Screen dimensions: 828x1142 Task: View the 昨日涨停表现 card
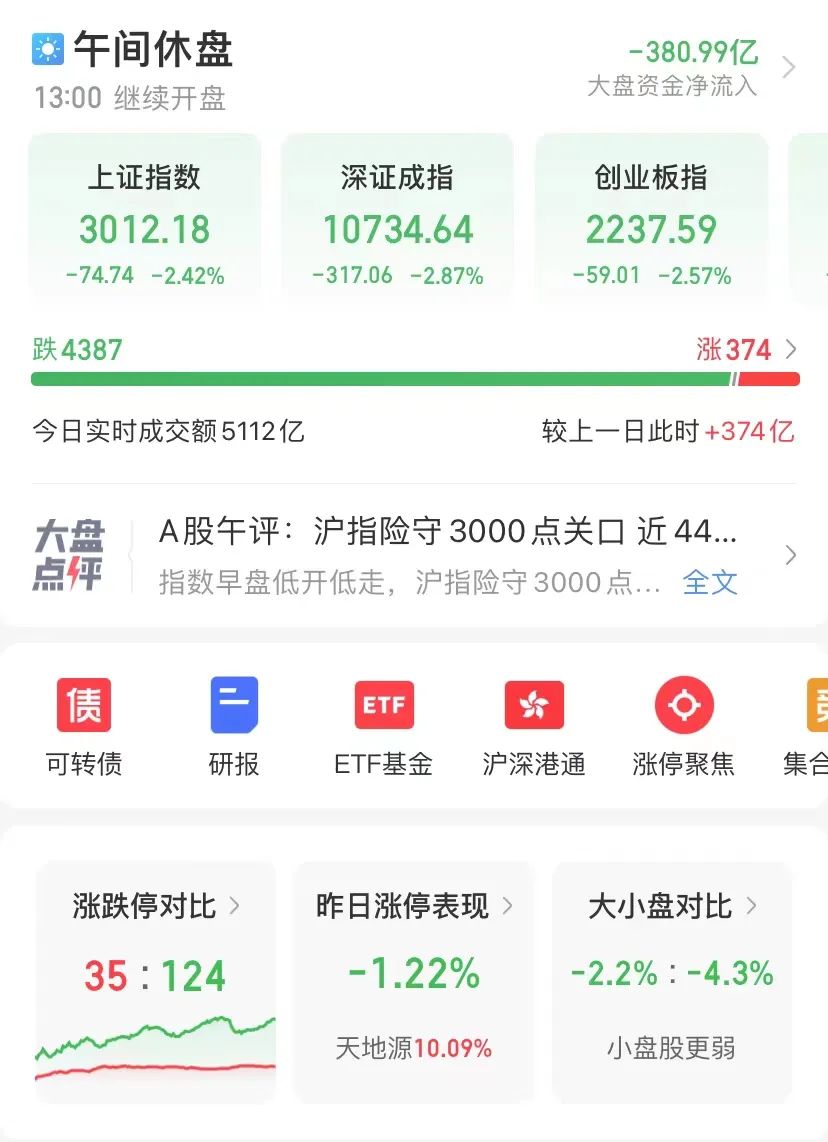click(414, 980)
